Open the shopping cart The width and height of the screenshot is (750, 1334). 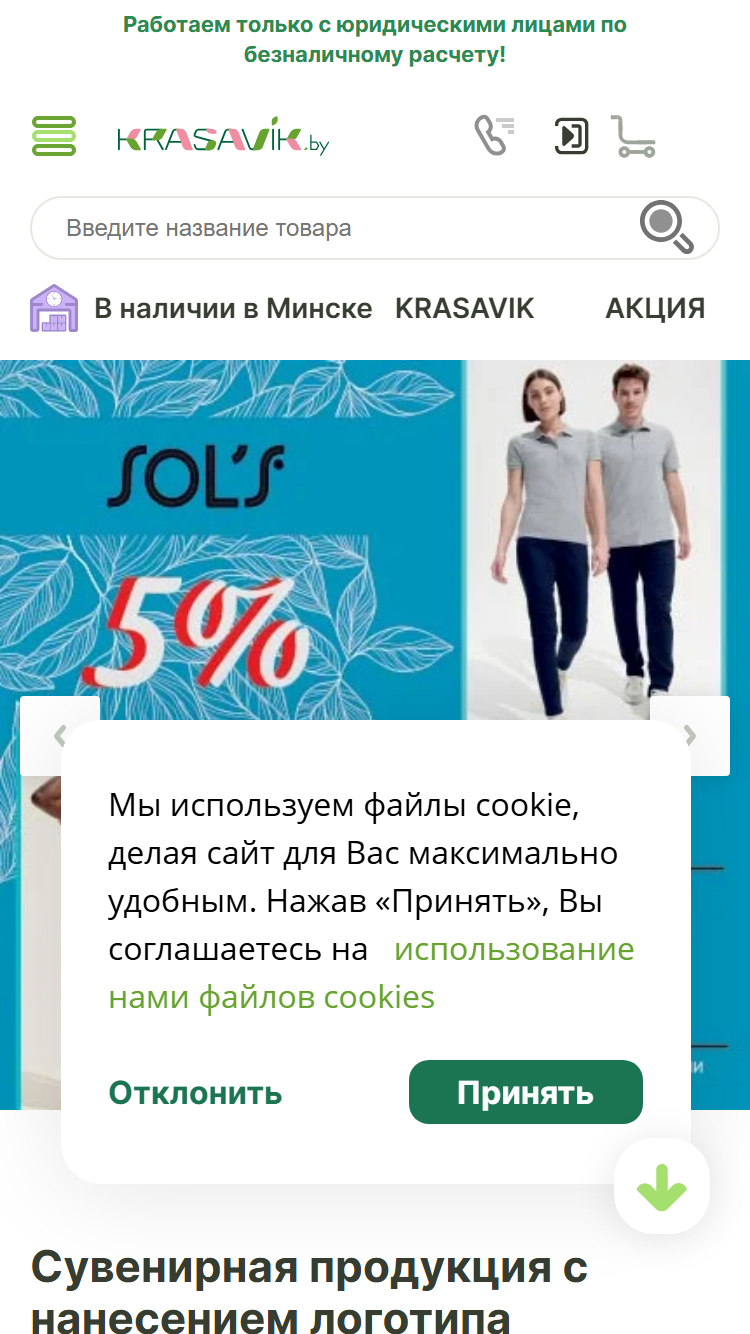(x=633, y=136)
